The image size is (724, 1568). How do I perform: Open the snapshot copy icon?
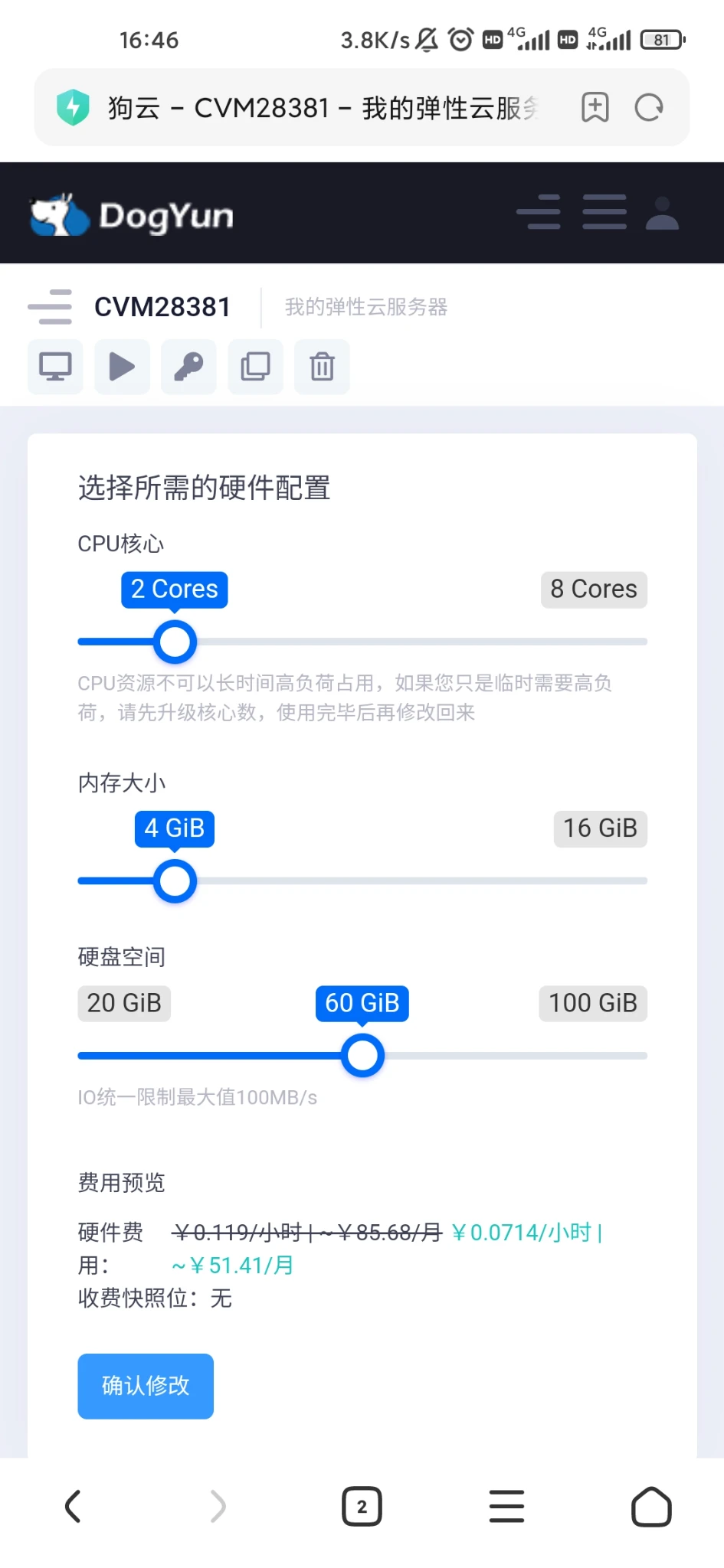[255, 367]
